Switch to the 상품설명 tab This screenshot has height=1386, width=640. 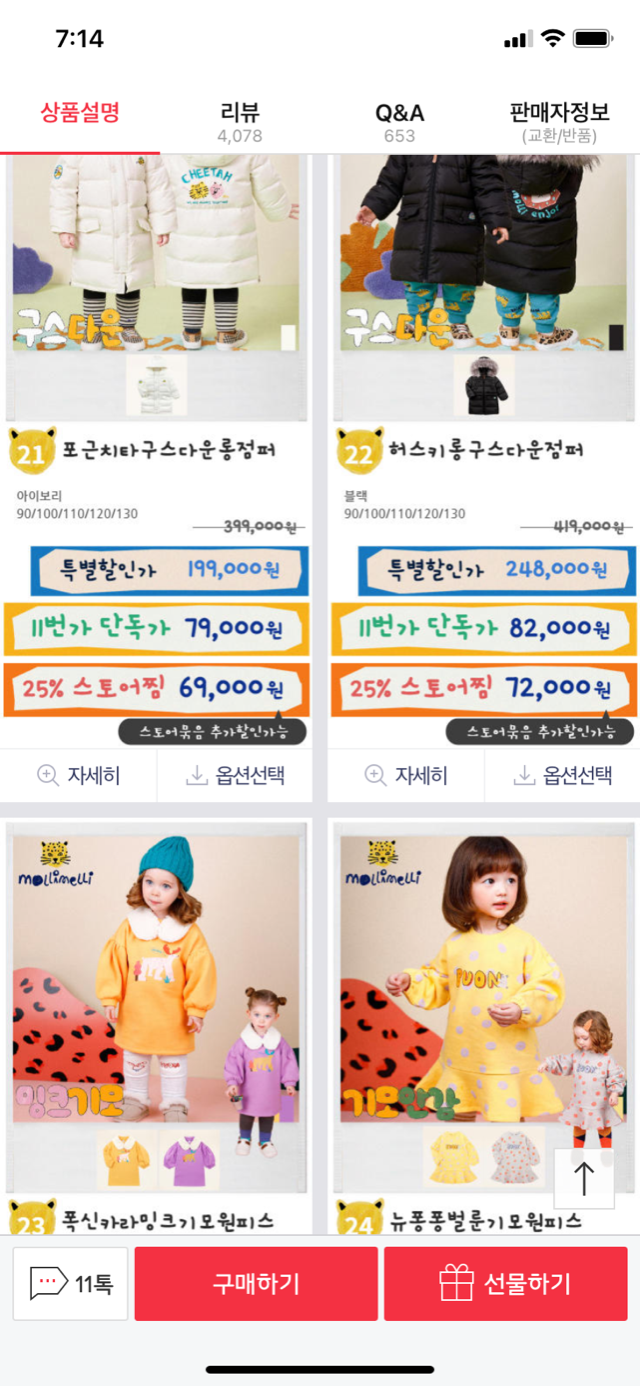click(80, 114)
